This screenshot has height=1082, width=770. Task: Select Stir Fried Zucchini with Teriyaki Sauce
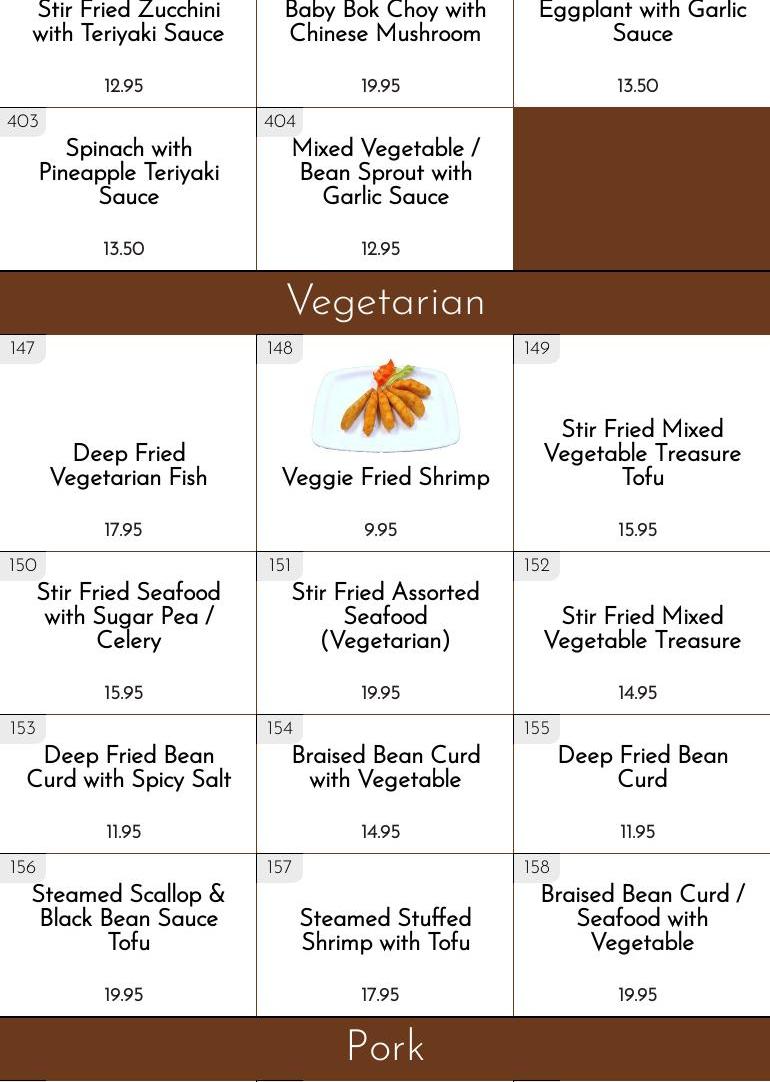coord(128,22)
